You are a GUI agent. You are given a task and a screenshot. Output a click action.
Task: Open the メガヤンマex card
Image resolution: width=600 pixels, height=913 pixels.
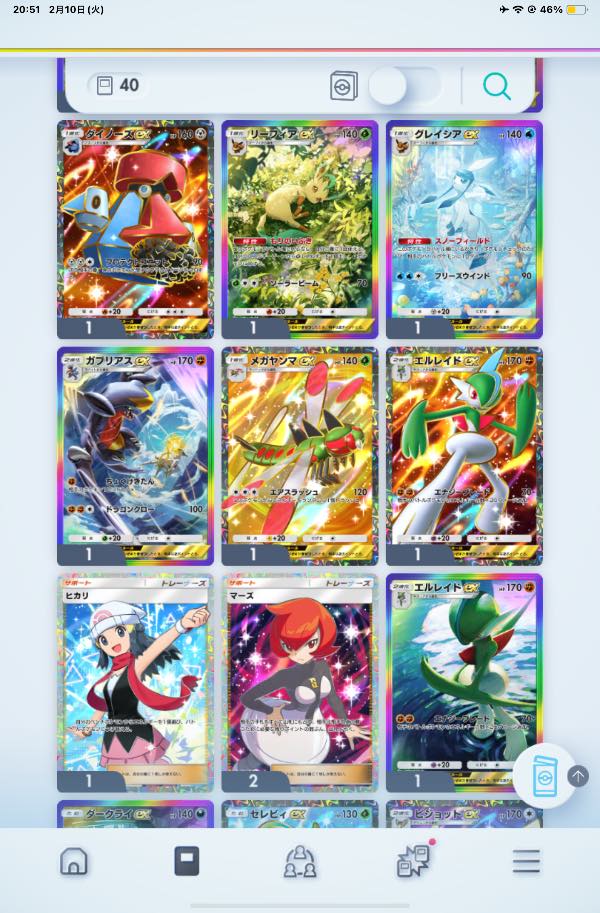(x=299, y=456)
